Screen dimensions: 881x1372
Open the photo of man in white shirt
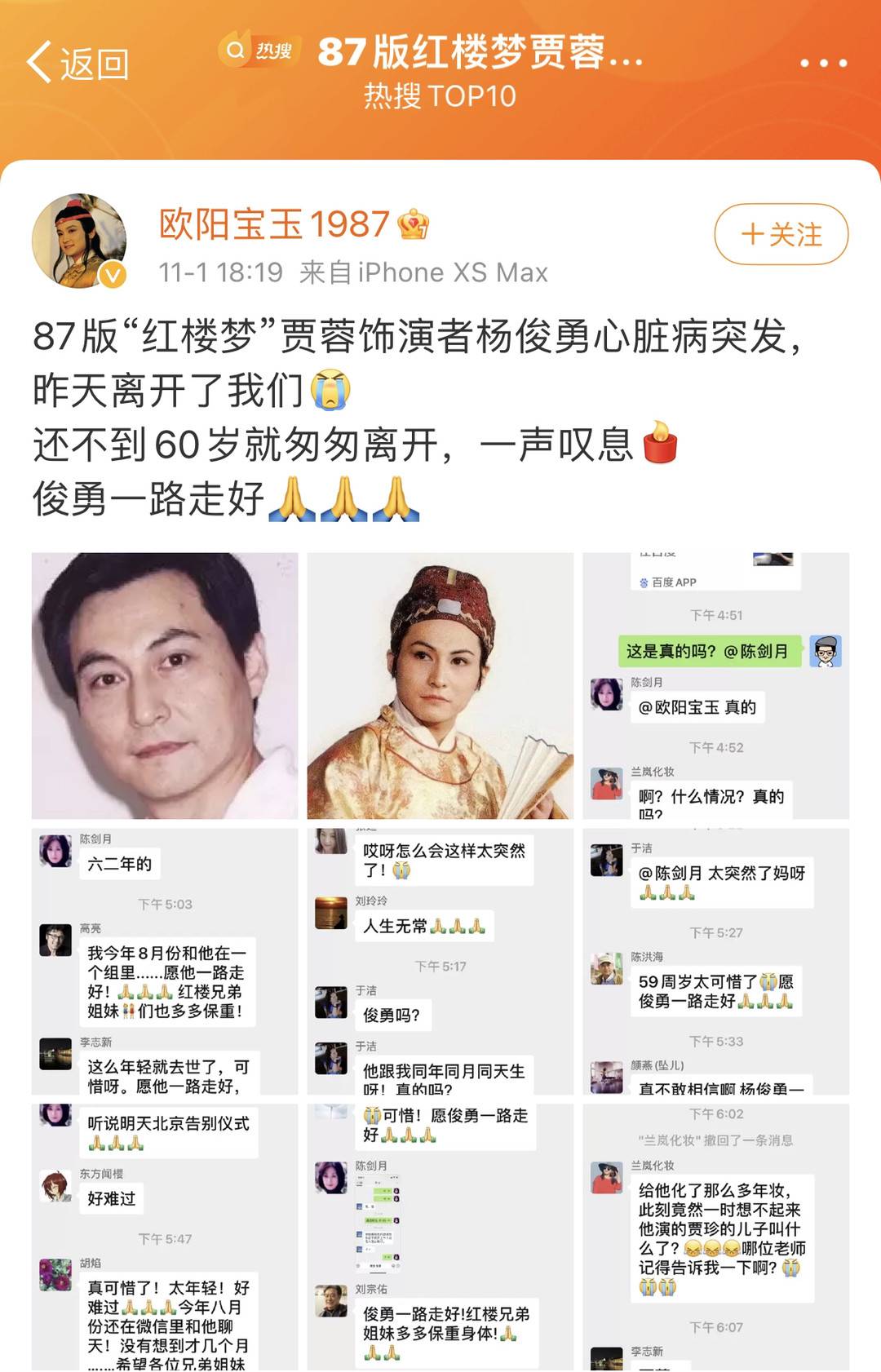click(165, 685)
